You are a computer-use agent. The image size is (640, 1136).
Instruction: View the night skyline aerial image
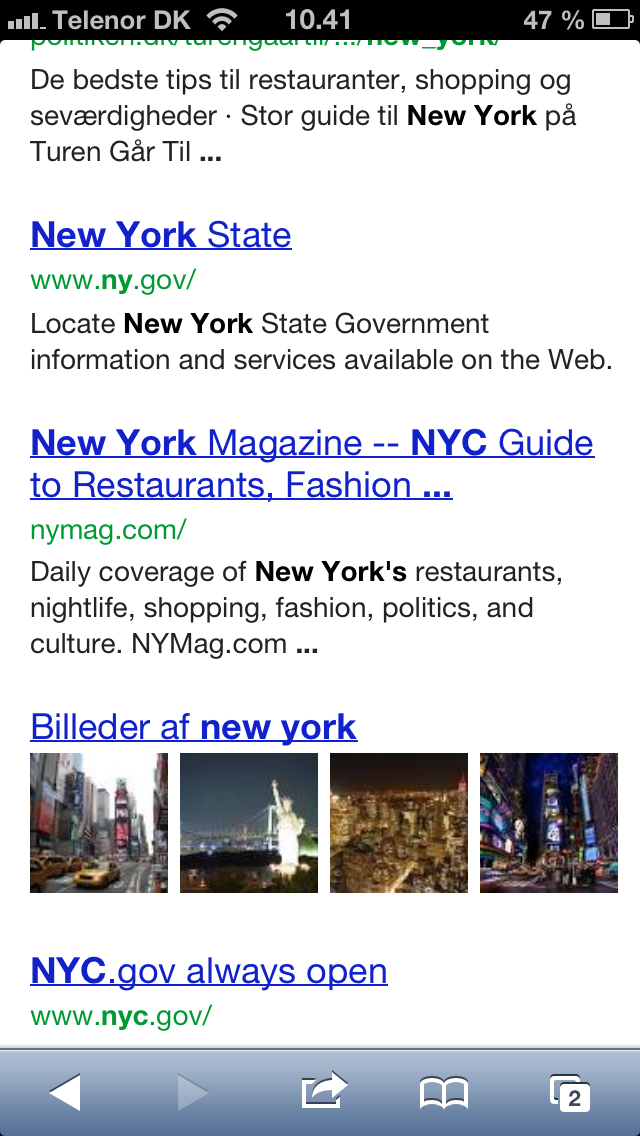399,823
